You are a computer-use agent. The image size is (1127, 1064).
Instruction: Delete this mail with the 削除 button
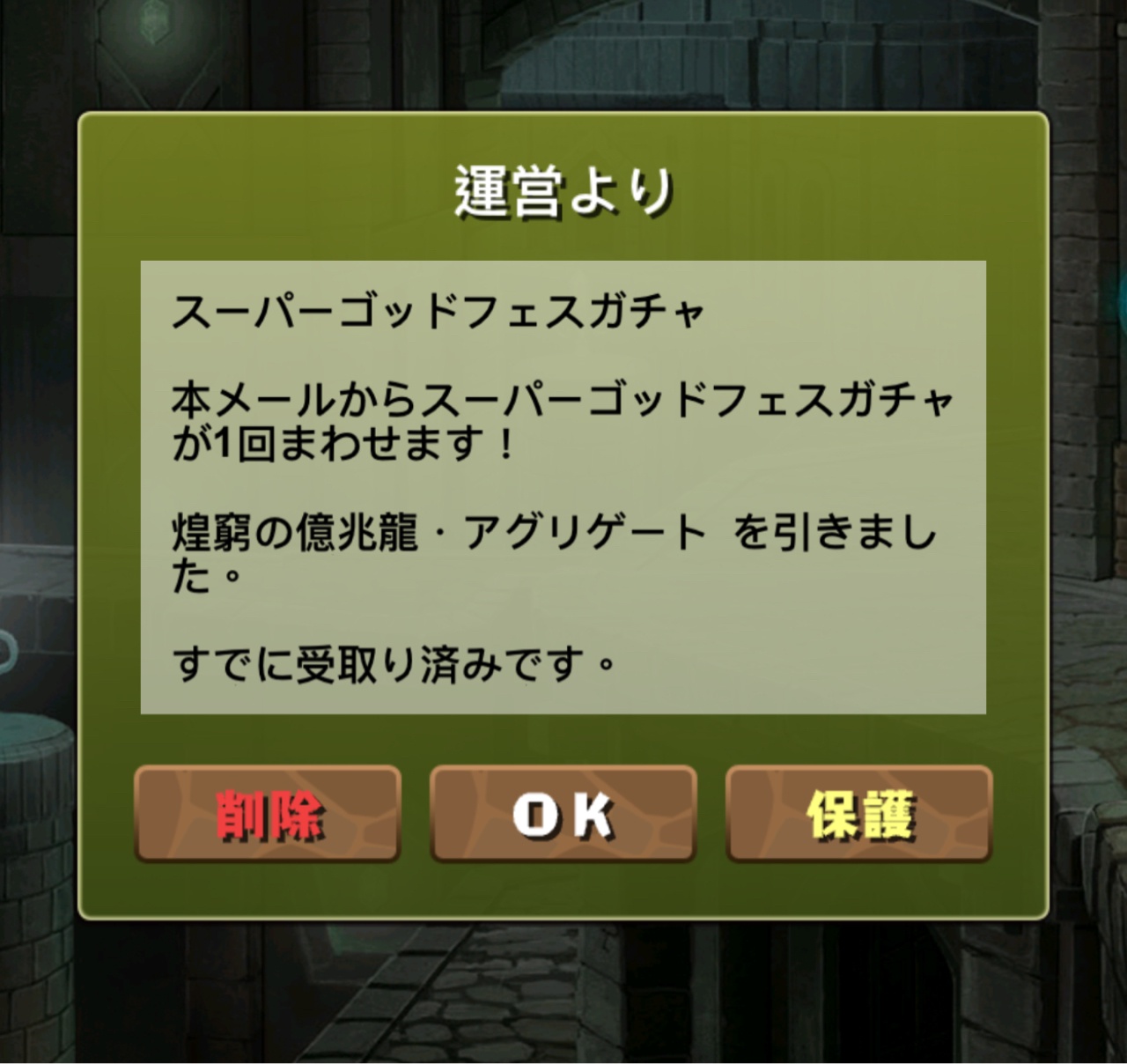pos(268,814)
